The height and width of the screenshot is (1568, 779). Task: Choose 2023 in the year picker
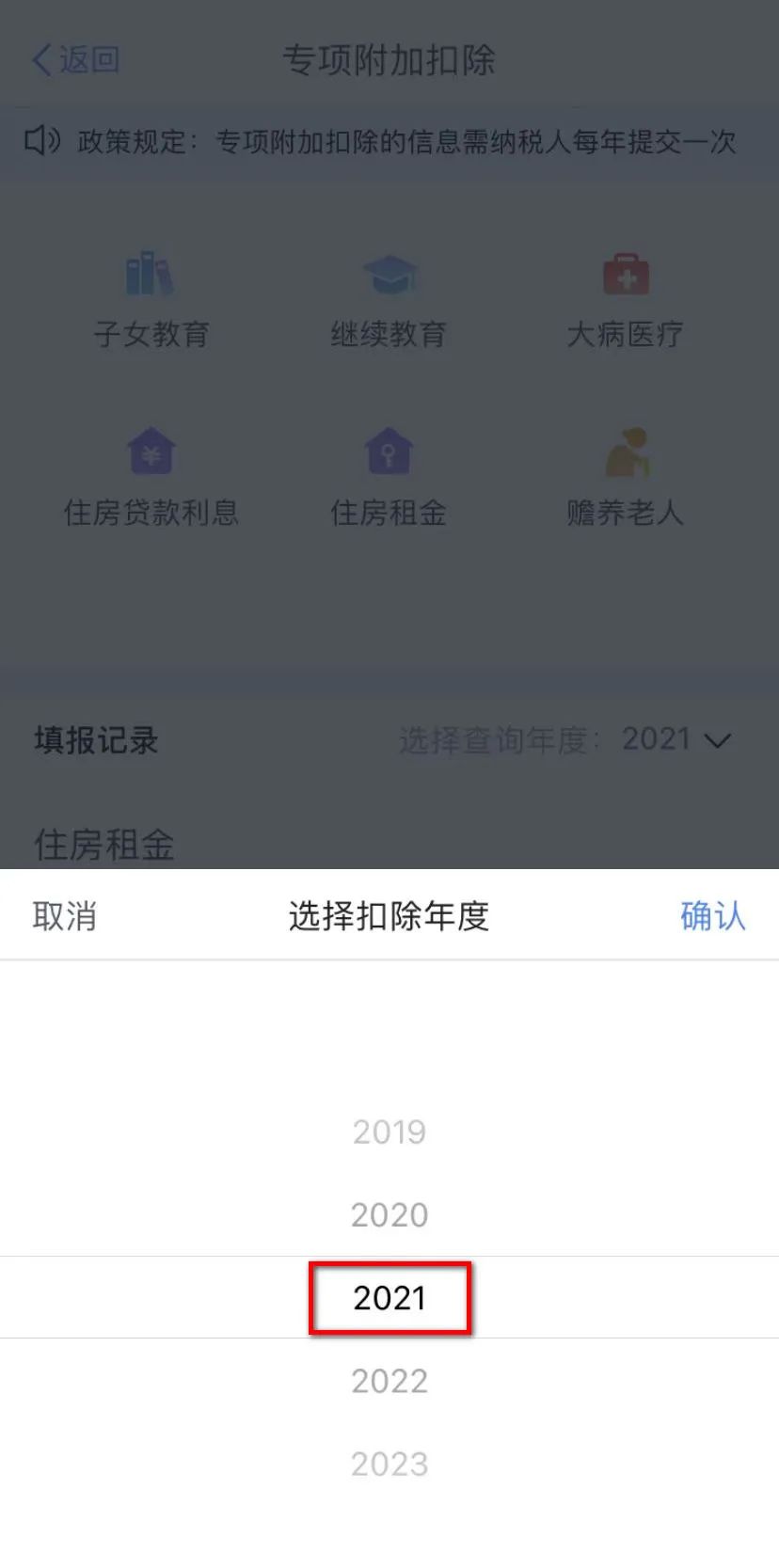[x=389, y=1464]
